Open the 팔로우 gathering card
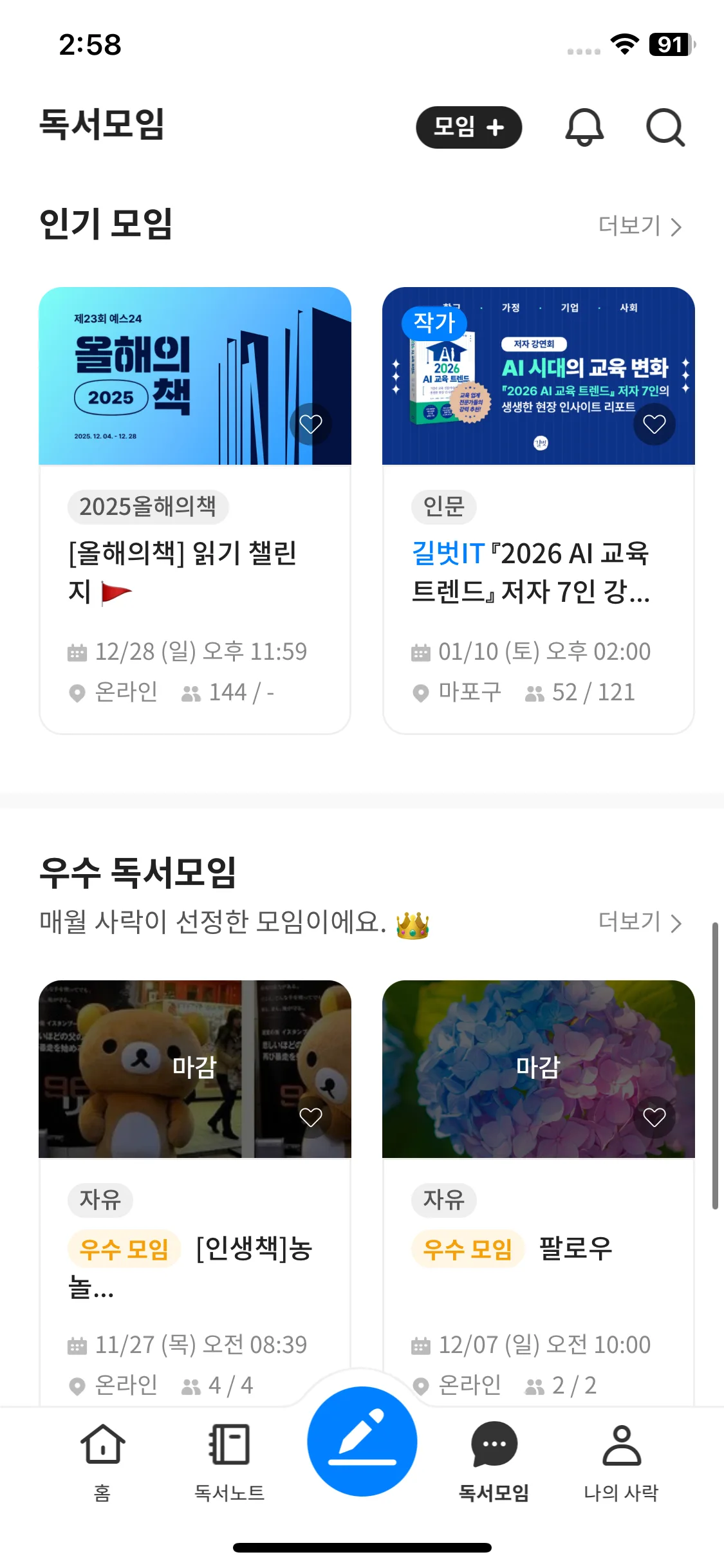724x1568 pixels. click(x=538, y=1262)
